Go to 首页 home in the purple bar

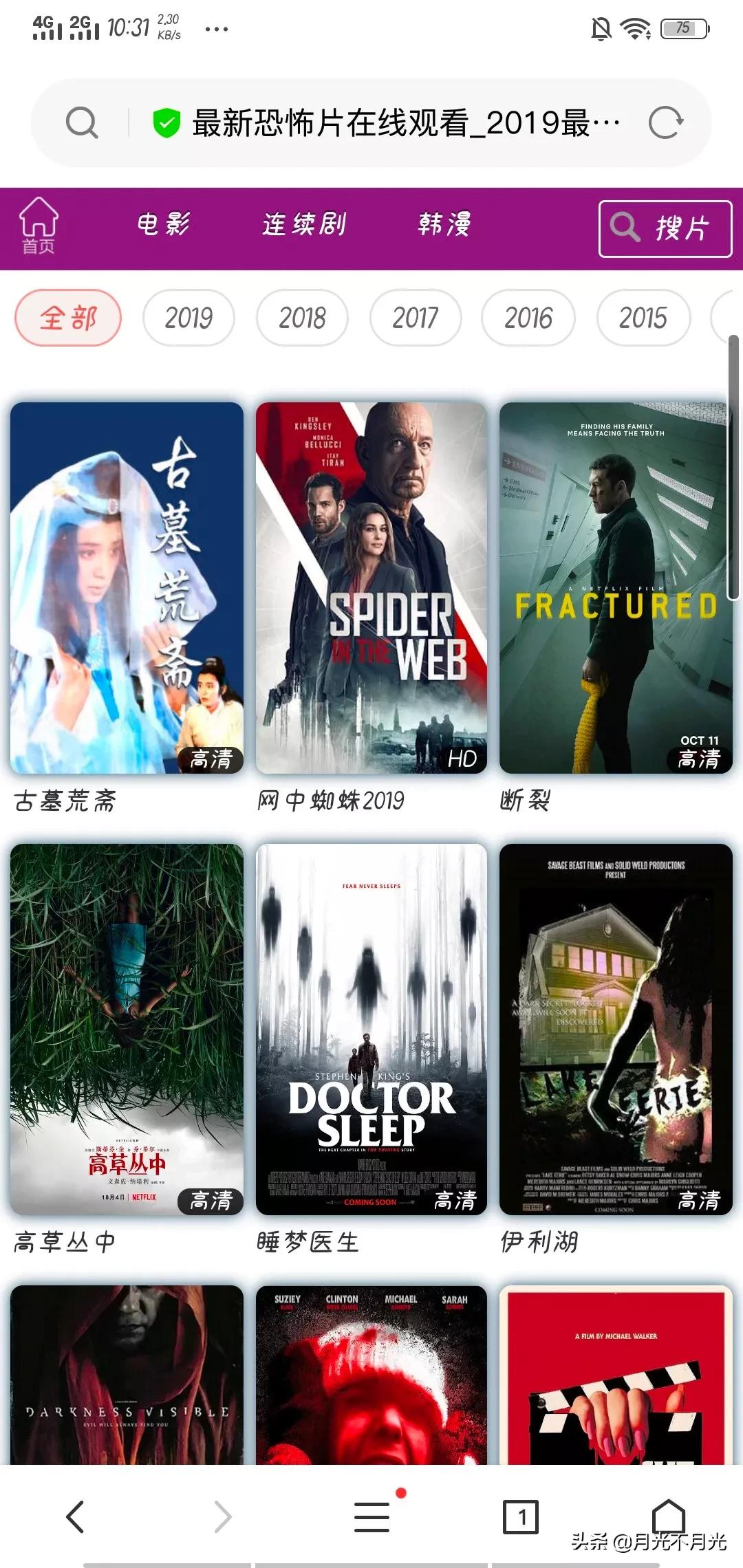(39, 226)
